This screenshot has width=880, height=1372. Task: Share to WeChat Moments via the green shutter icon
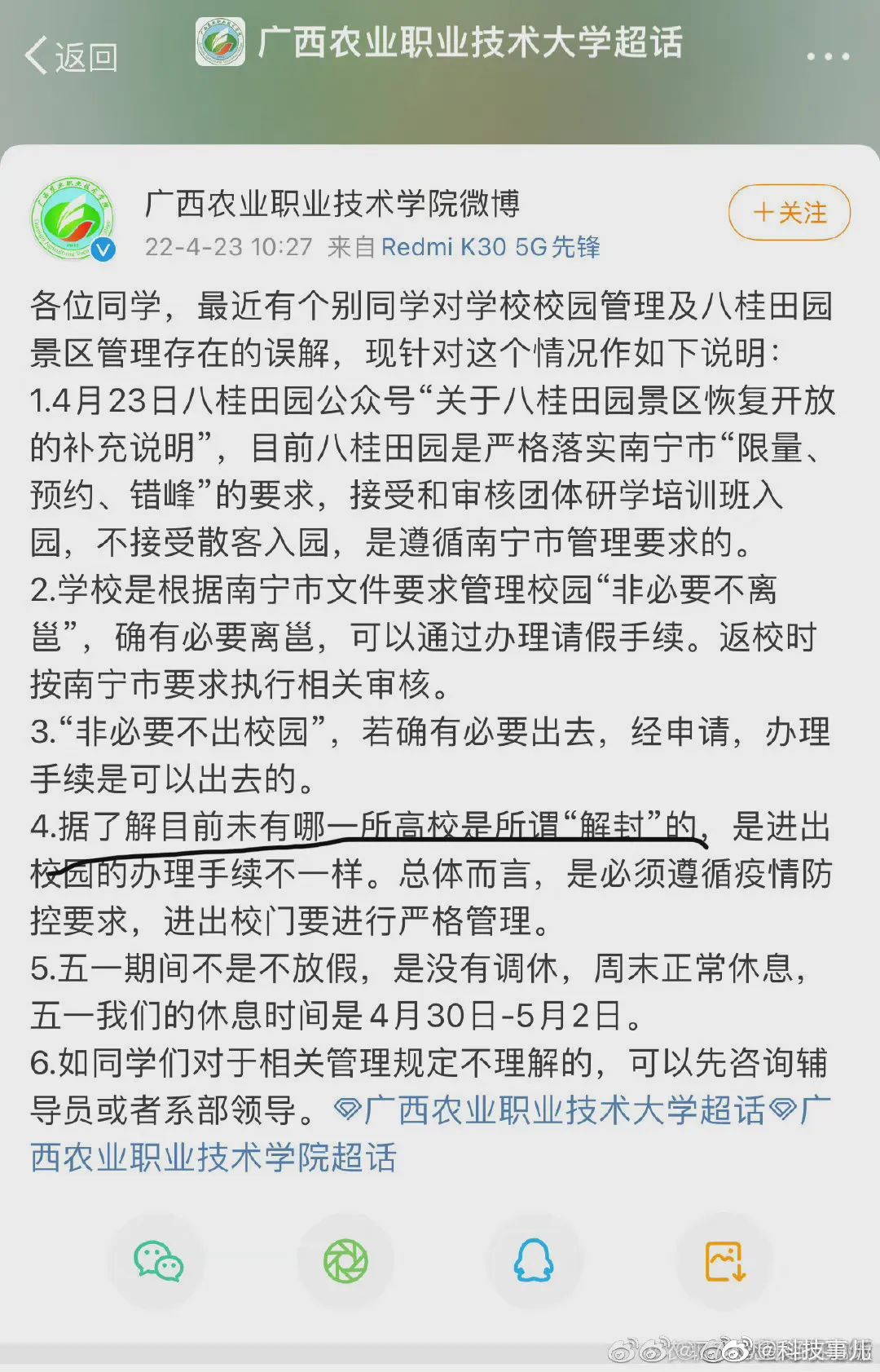tap(345, 1262)
